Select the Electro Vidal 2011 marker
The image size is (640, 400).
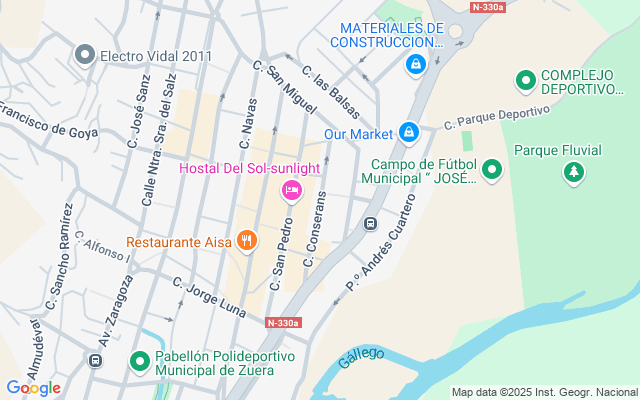(86, 54)
